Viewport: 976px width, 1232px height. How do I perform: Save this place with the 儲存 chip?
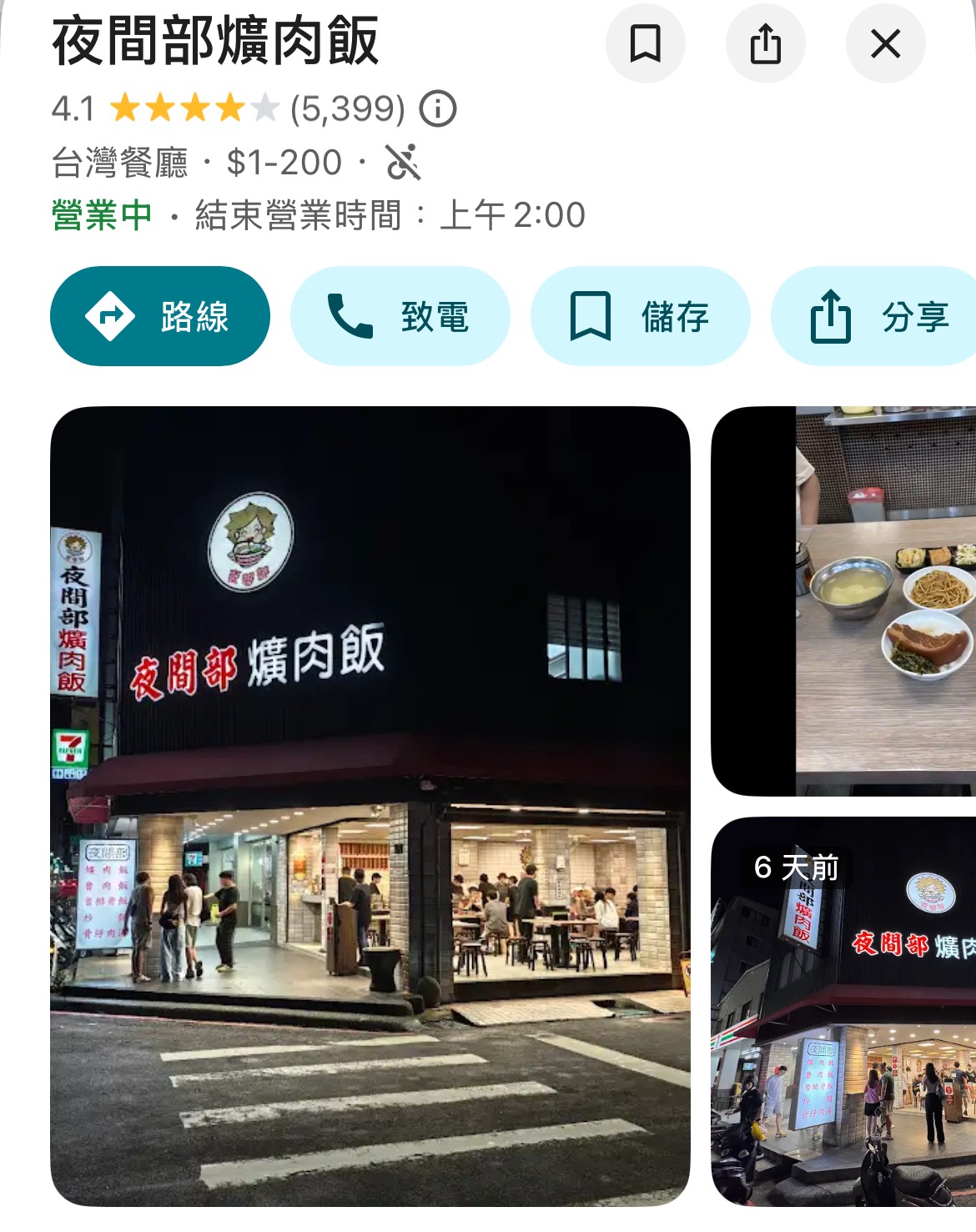point(640,316)
